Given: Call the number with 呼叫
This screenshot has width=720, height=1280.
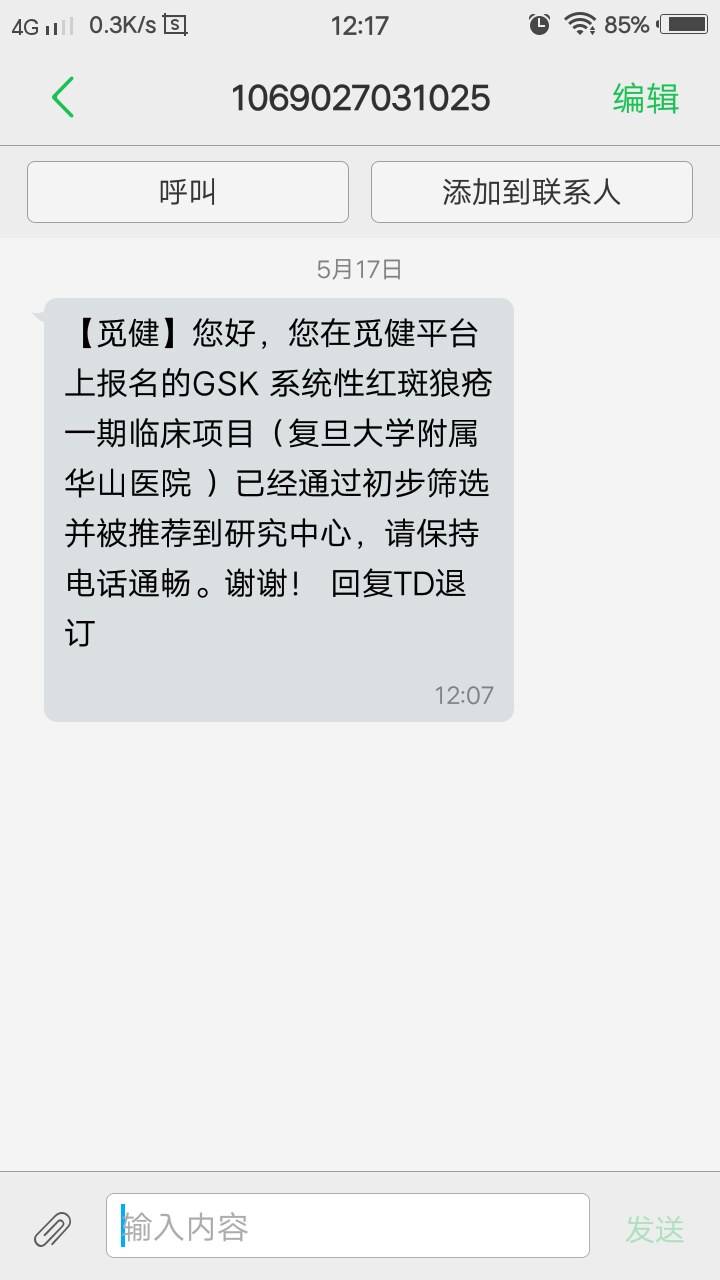Looking at the screenshot, I should 188,192.
